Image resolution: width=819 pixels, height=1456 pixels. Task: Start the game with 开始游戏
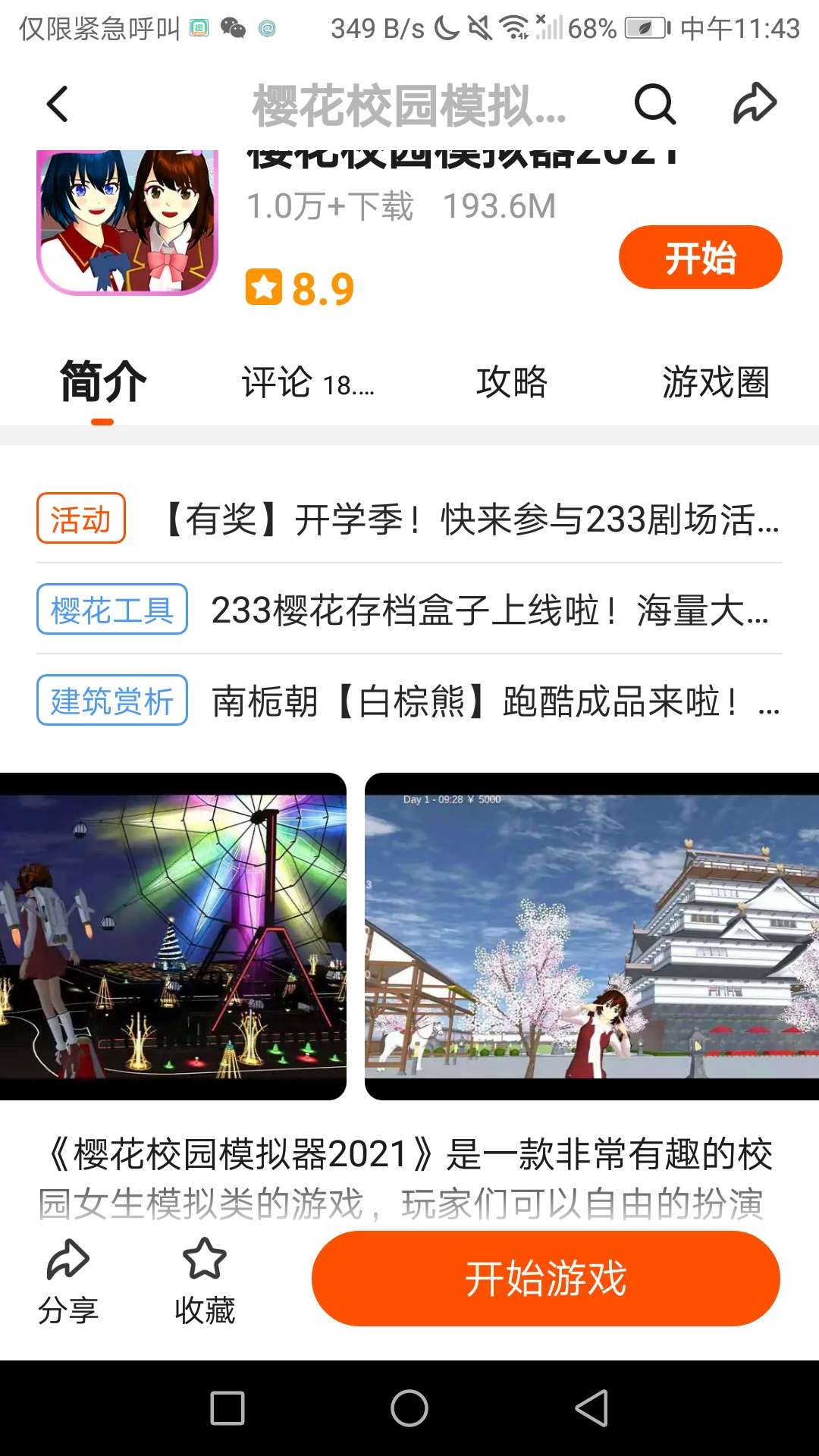click(546, 1279)
